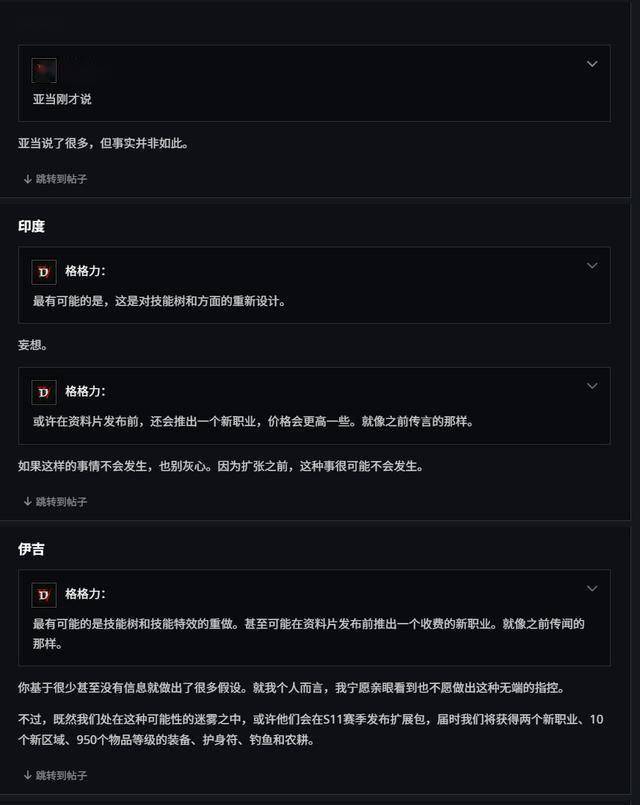Open user 印度's profile
The image size is (640, 805).
point(31,227)
